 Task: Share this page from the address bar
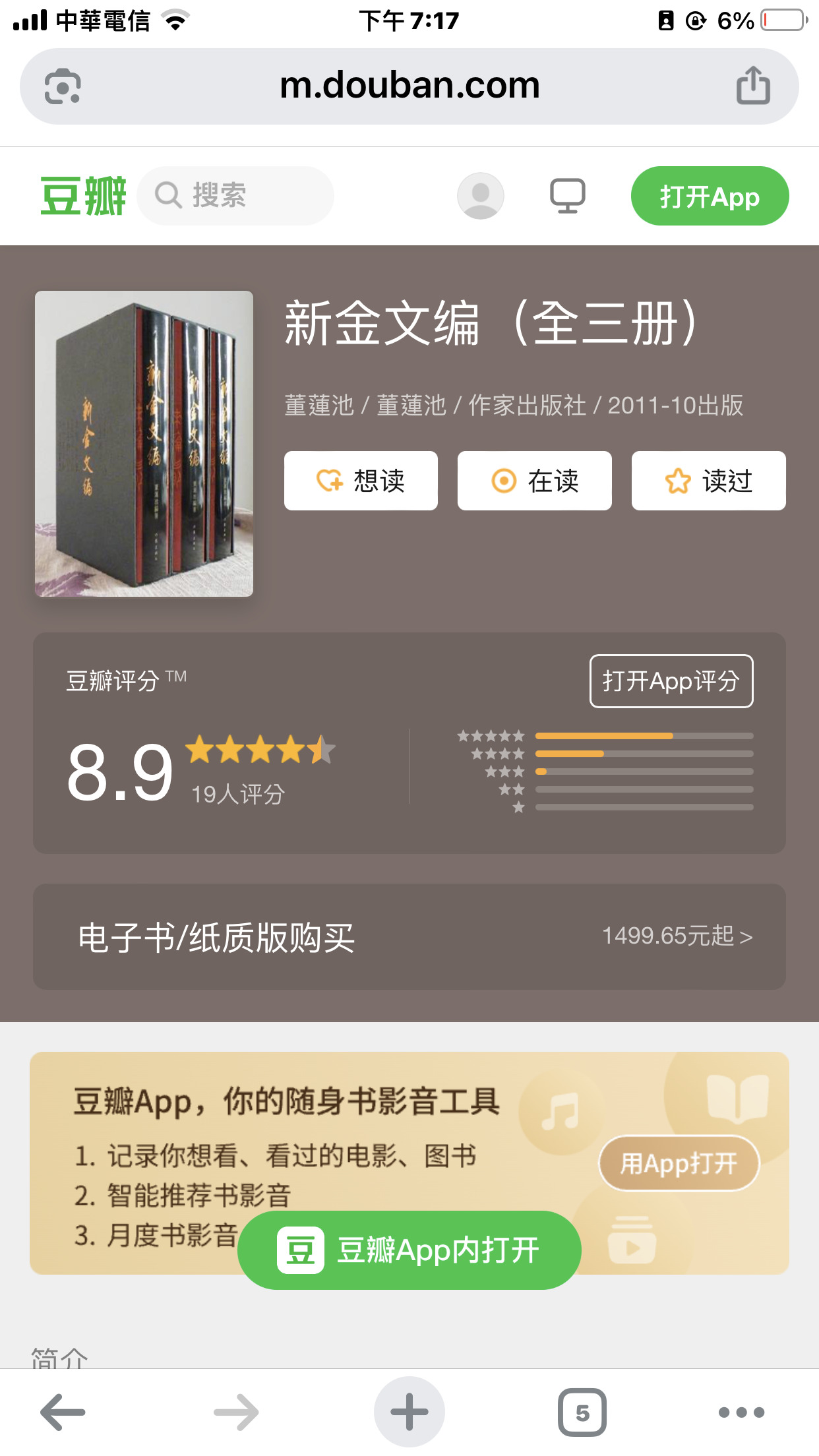click(752, 86)
